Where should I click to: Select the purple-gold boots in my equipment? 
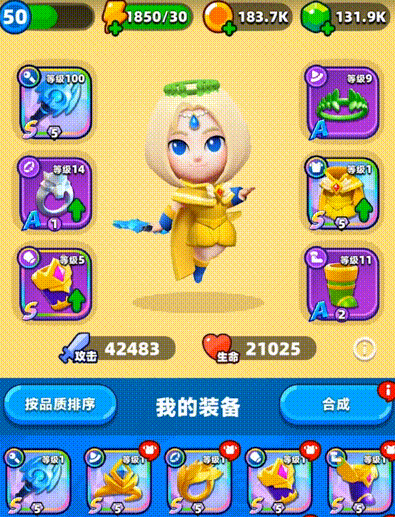(360, 482)
